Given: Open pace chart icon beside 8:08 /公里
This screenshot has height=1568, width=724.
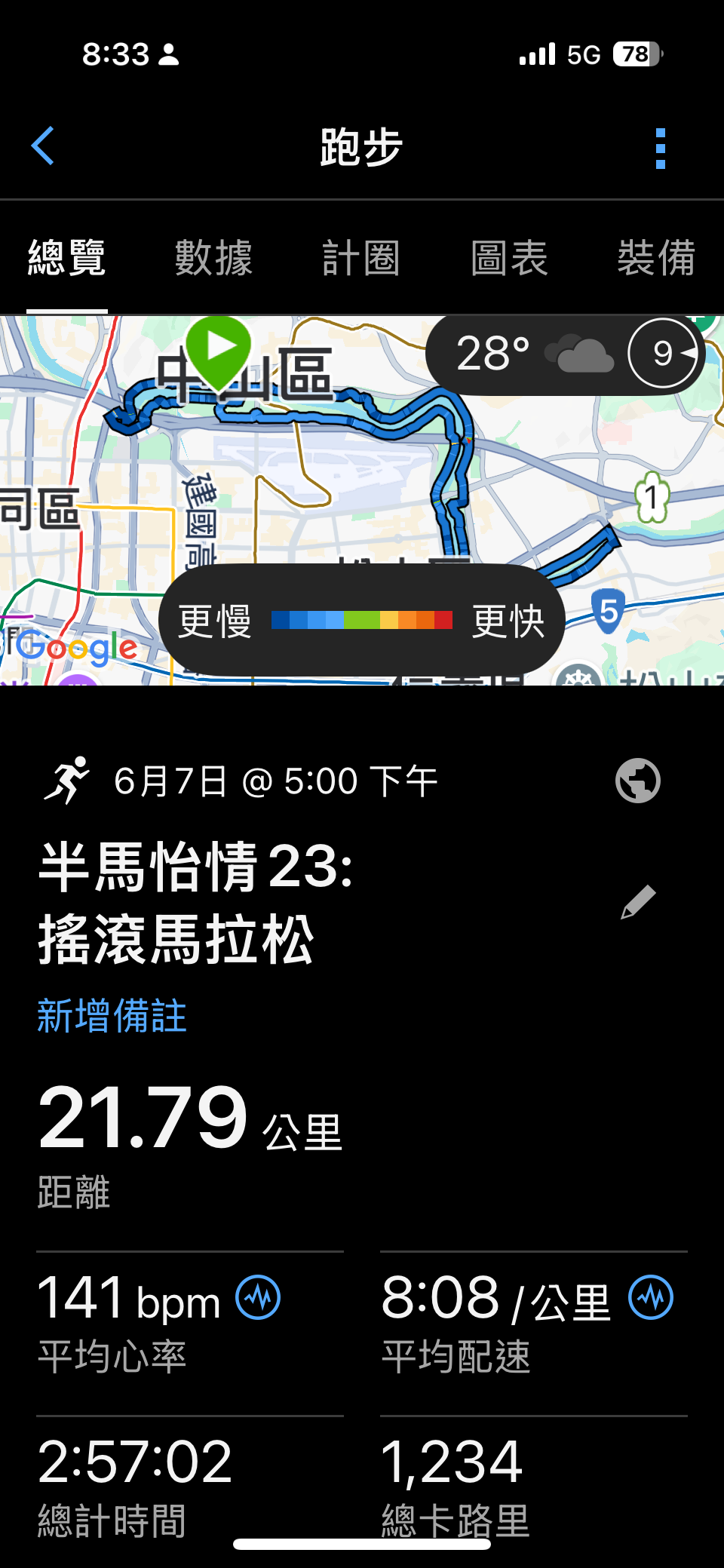Looking at the screenshot, I should (x=651, y=1298).
